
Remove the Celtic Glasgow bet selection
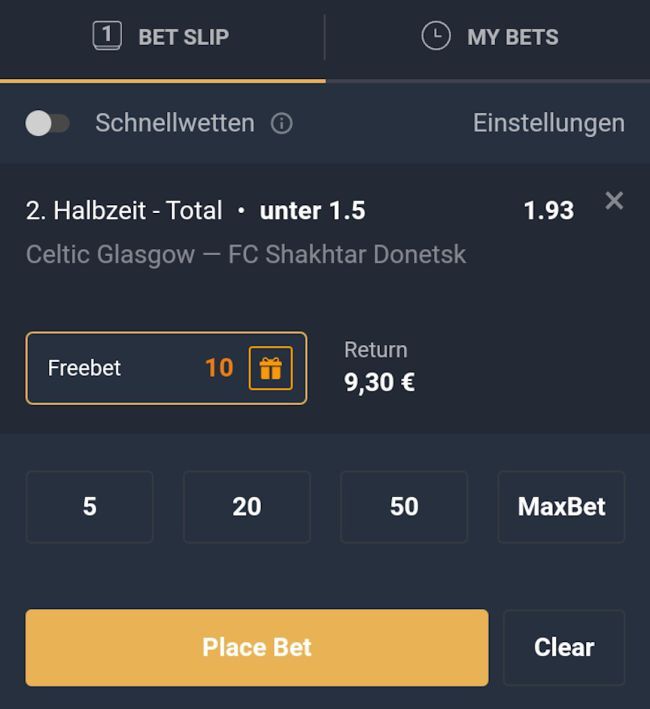(x=614, y=201)
